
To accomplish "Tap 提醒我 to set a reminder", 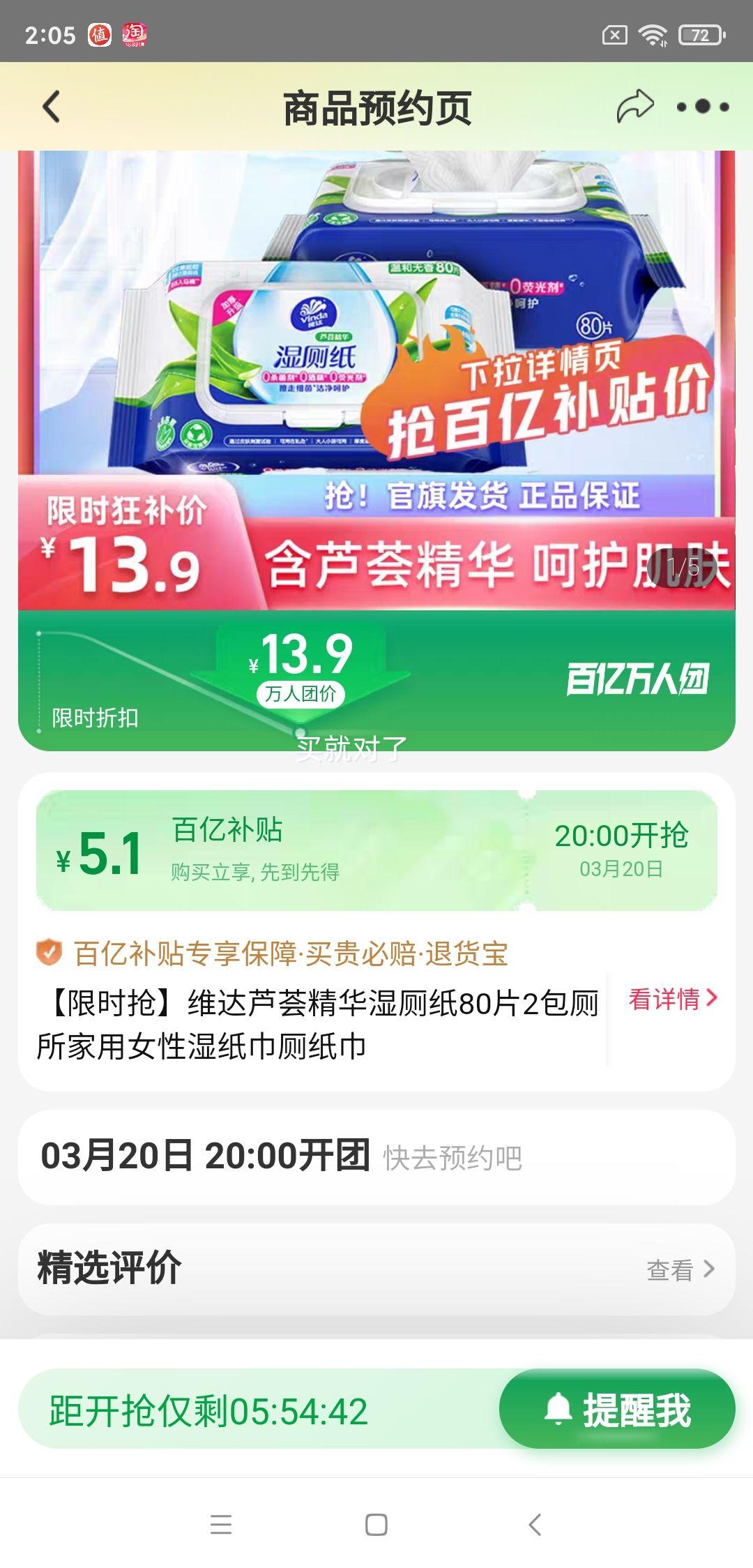I will (617, 1410).
